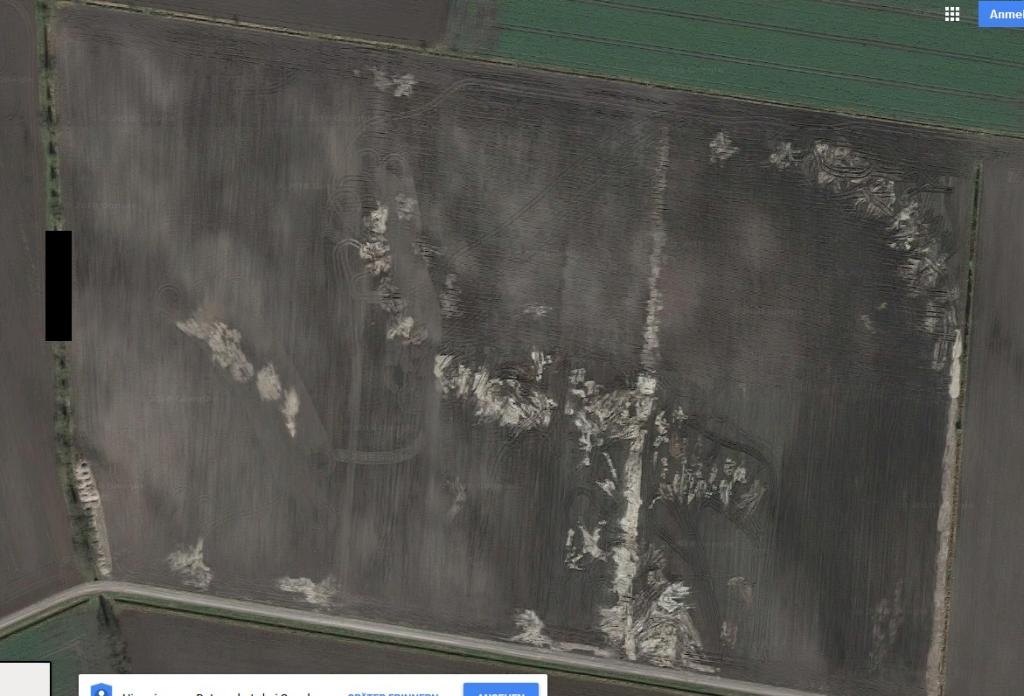Choose Später erinnern in the bottom banner
1024x696 pixels.
392,692
